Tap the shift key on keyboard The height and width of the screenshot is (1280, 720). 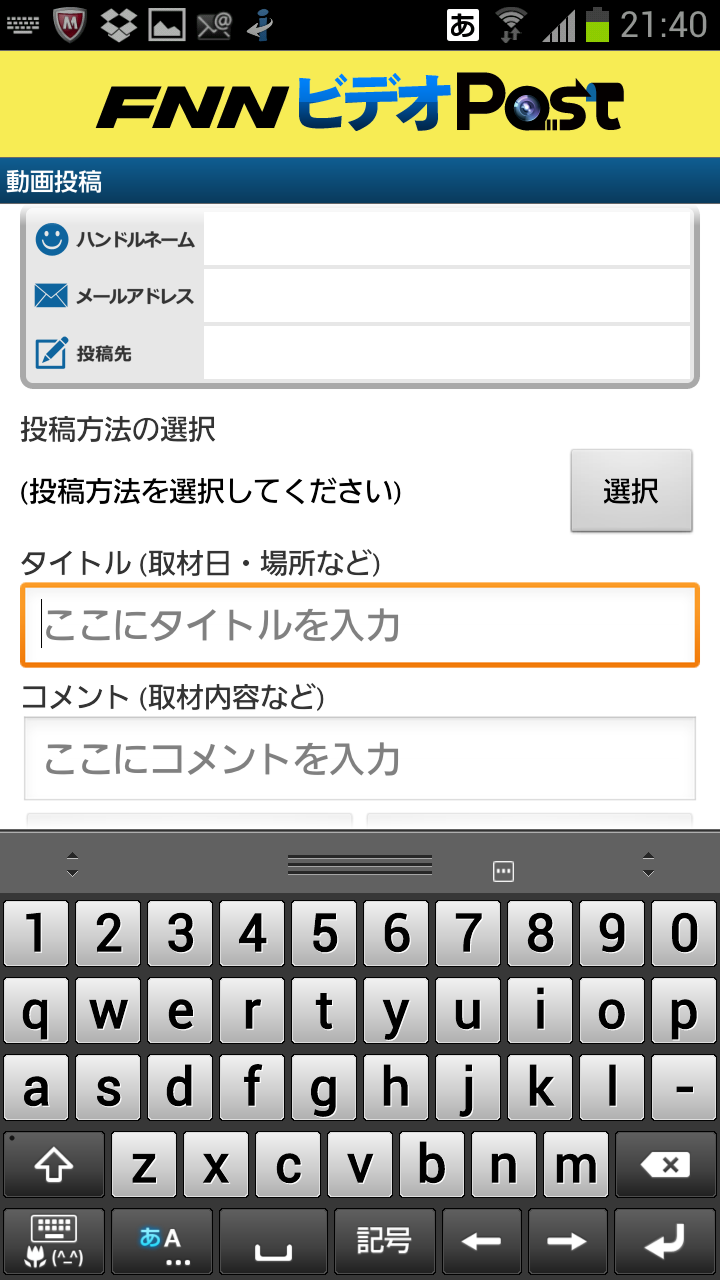(54, 1165)
